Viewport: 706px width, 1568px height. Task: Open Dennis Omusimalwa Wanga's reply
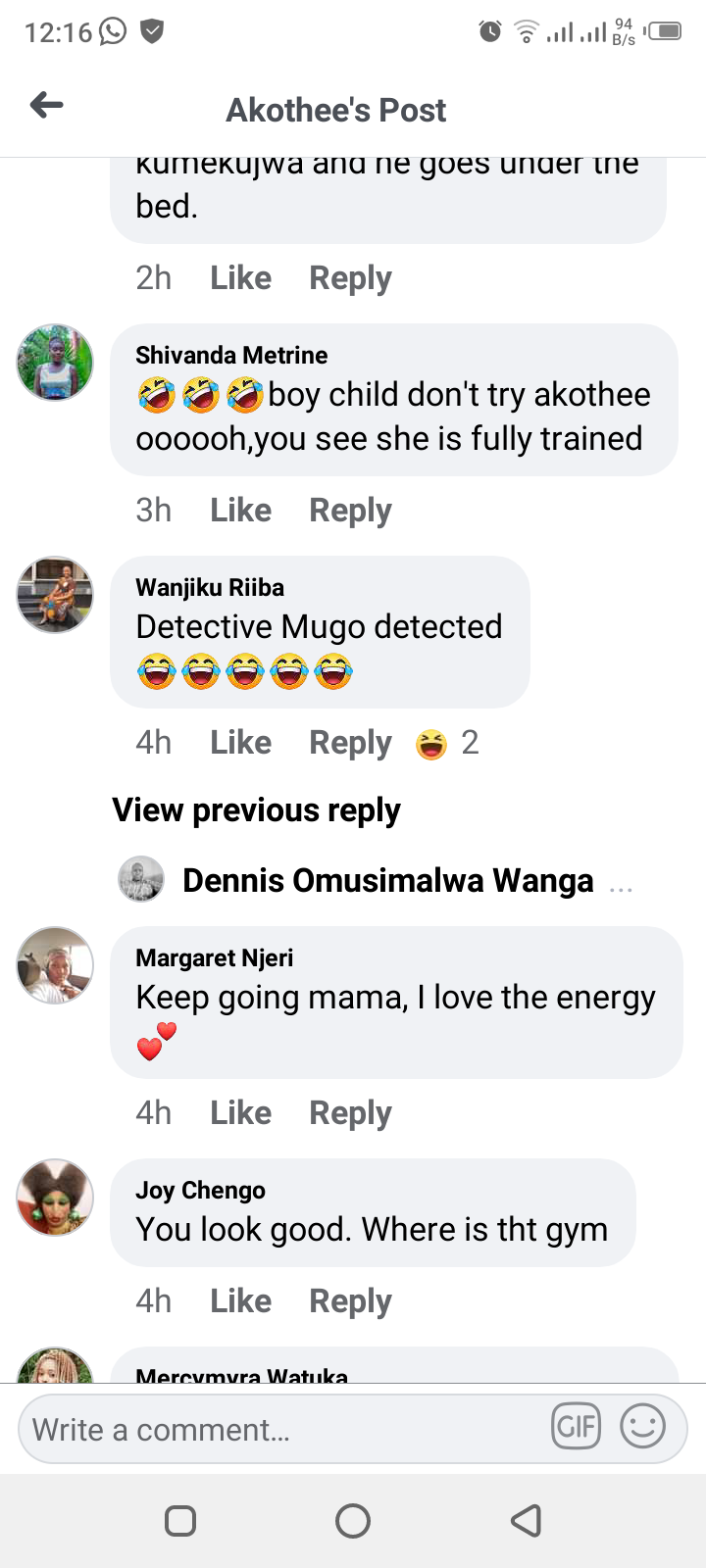point(388,880)
